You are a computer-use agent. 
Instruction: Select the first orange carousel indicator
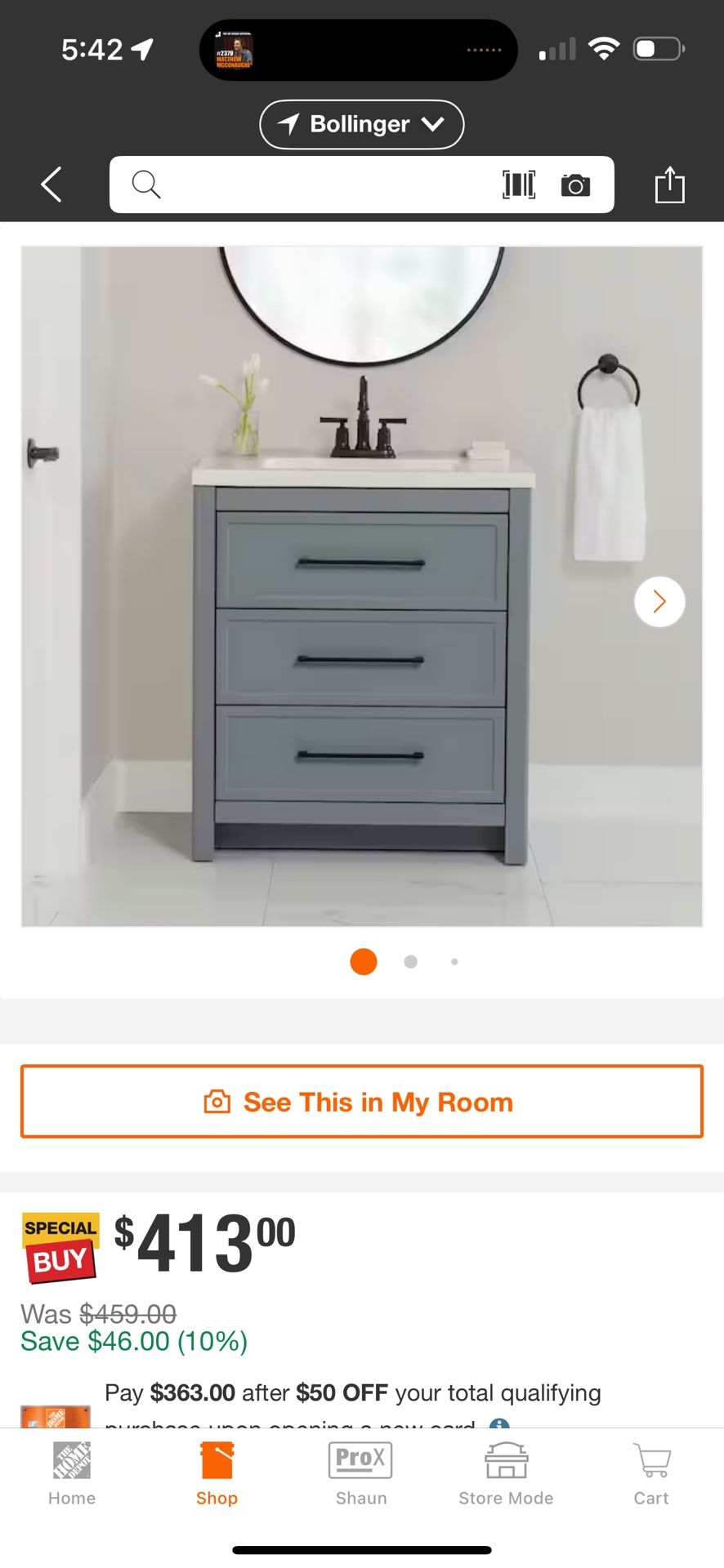(x=363, y=962)
